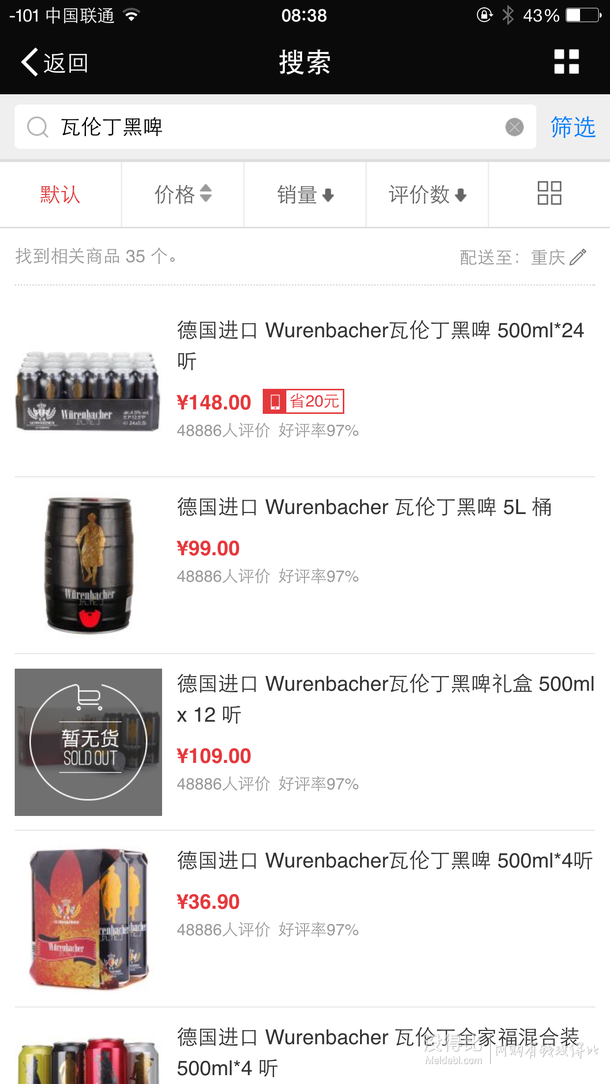Sort results by 价格

[183, 195]
